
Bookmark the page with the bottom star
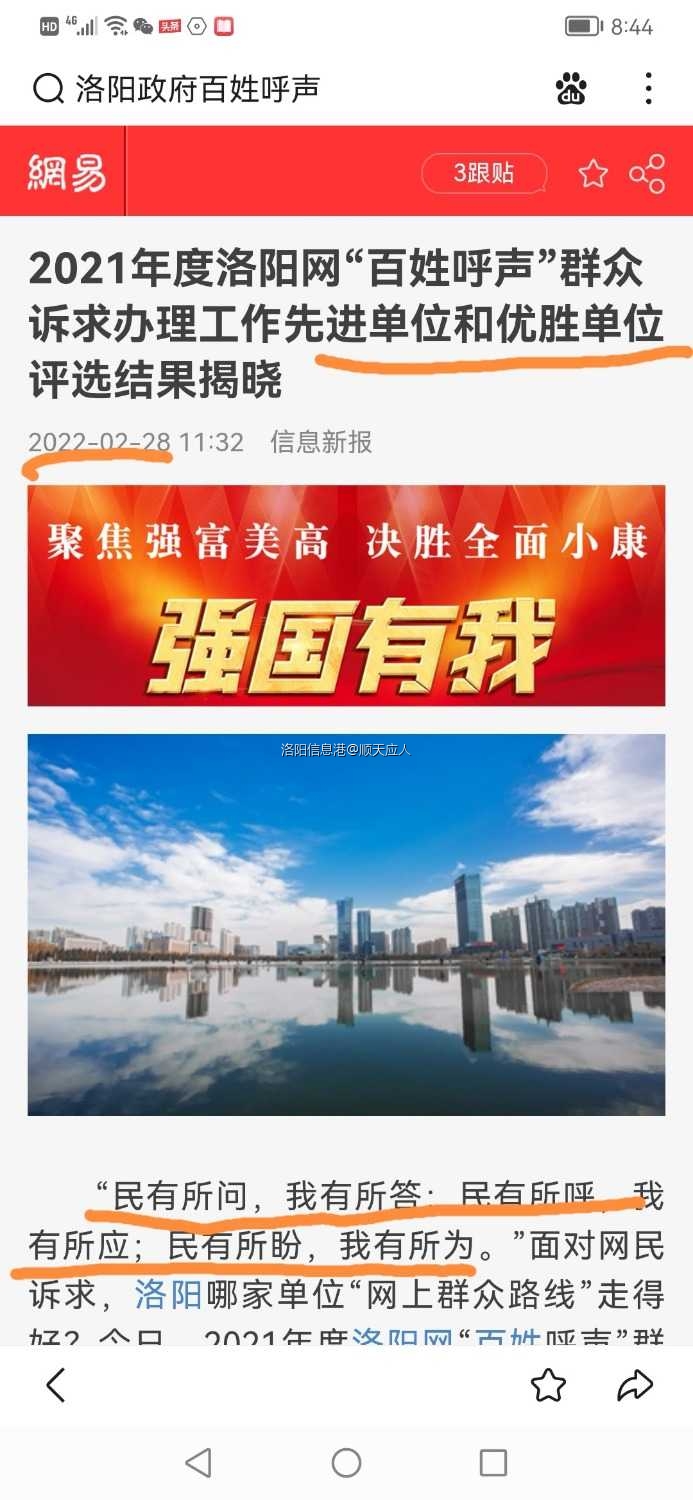(x=548, y=1385)
